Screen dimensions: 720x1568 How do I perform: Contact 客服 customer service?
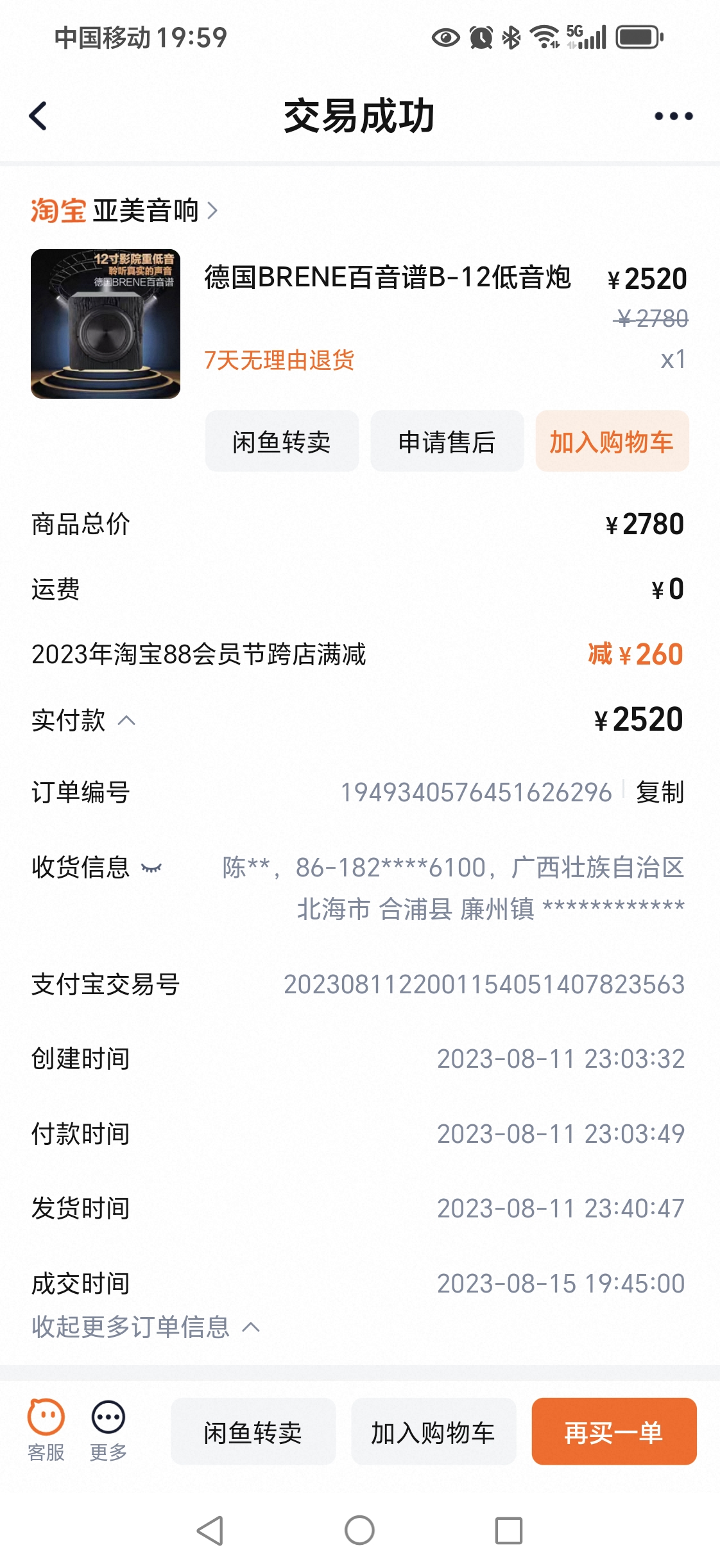tap(46, 1431)
